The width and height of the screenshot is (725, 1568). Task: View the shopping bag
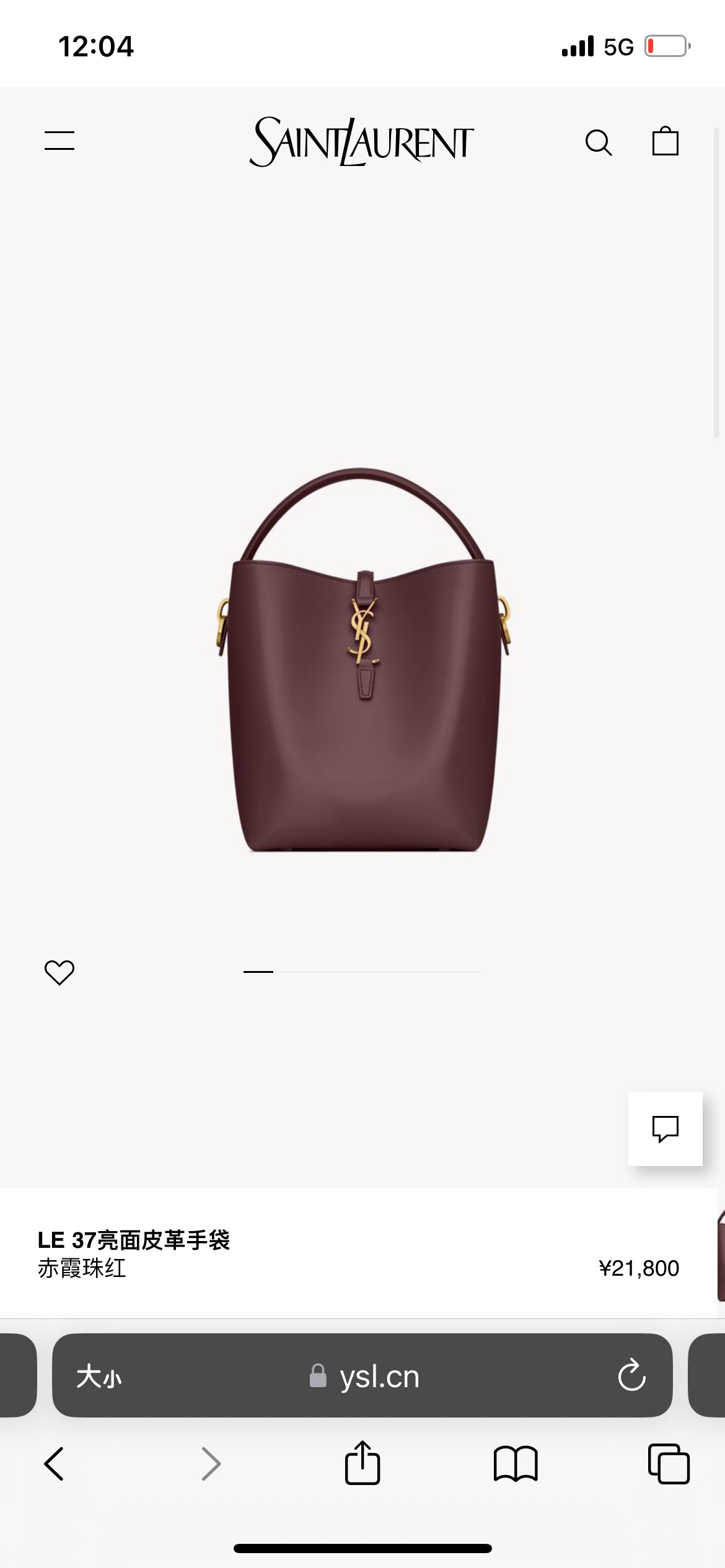coord(665,142)
